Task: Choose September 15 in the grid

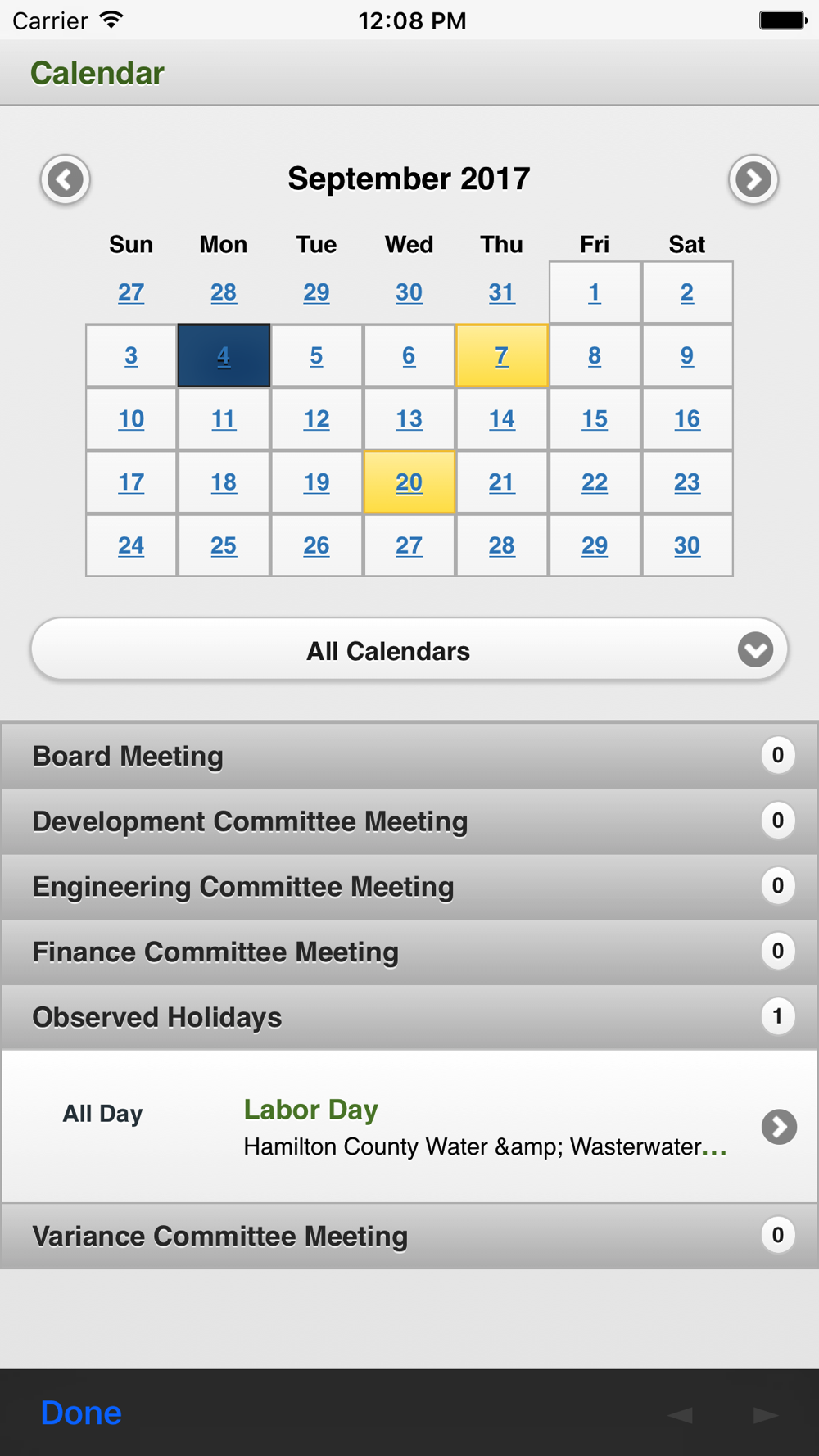Action: click(595, 419)
